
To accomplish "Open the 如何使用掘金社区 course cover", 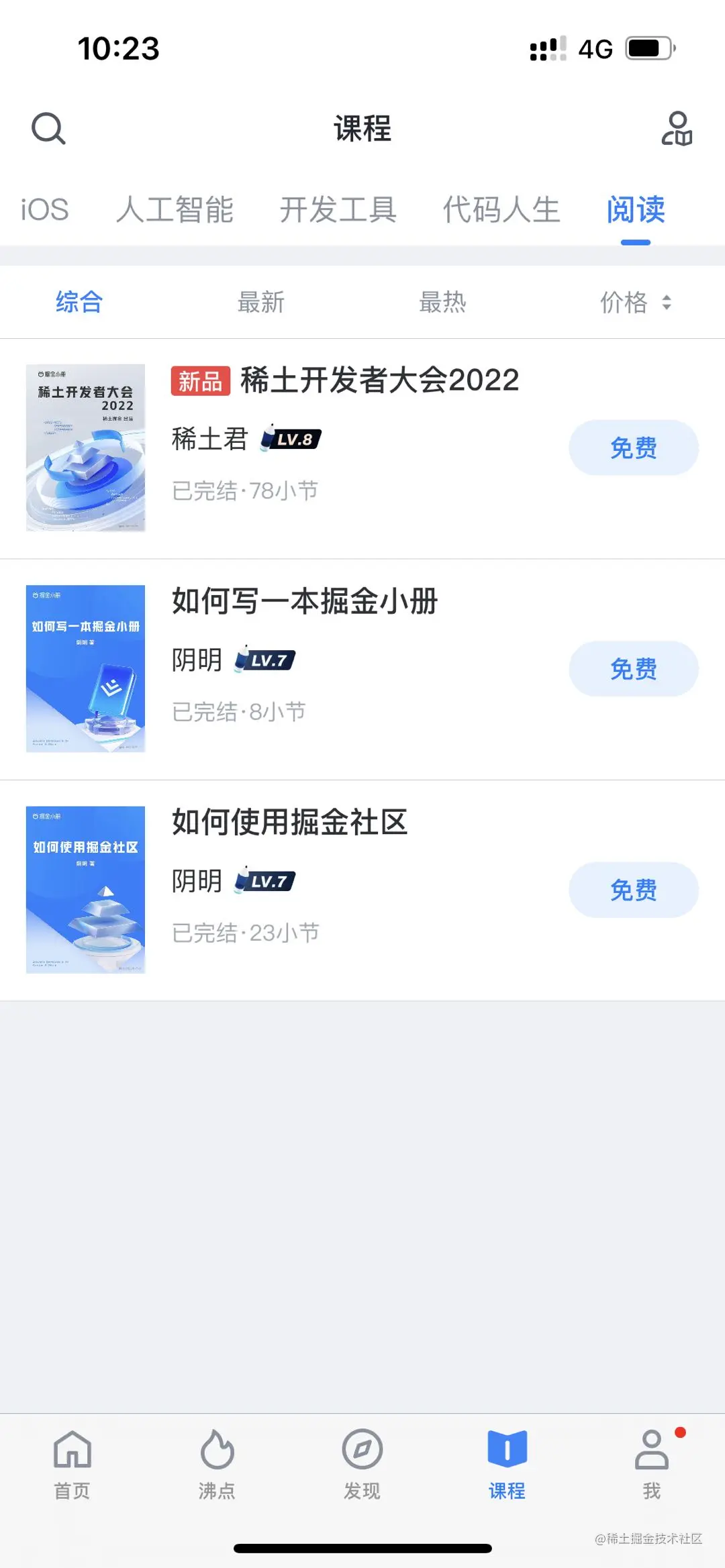I will [85, 890].
